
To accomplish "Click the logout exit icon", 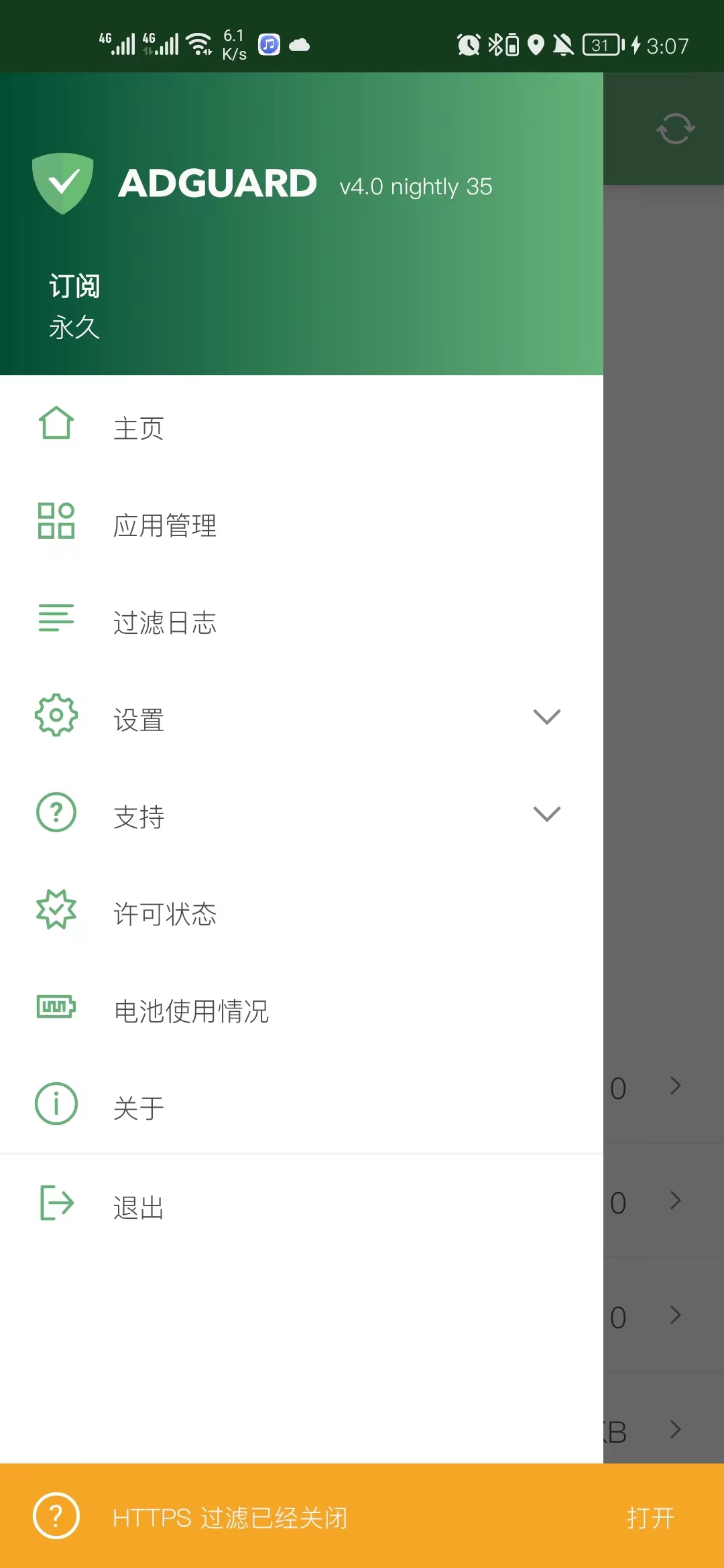I will tap(56, 1203).
